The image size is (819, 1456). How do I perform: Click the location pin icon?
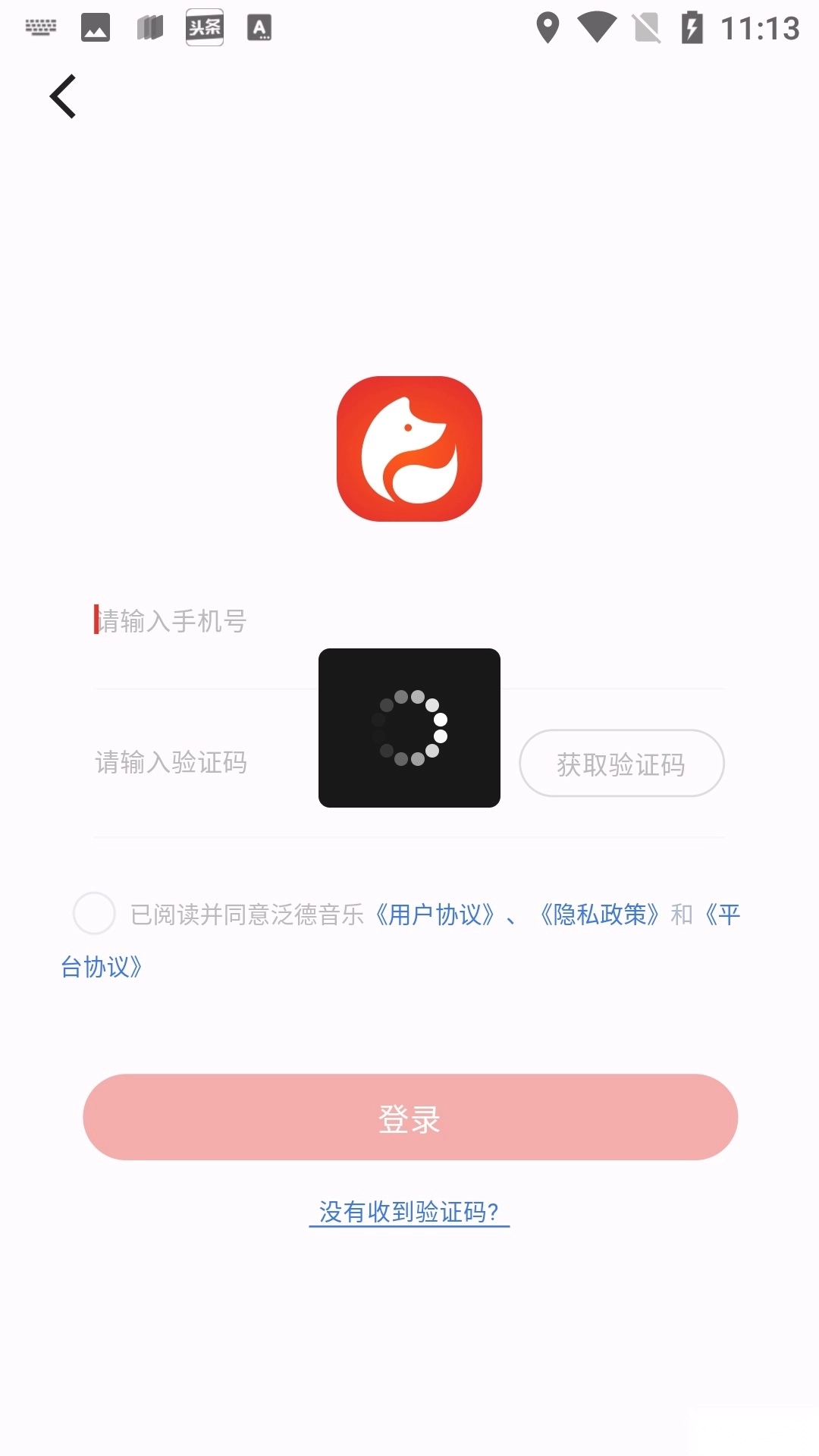[x=548, y=27]
